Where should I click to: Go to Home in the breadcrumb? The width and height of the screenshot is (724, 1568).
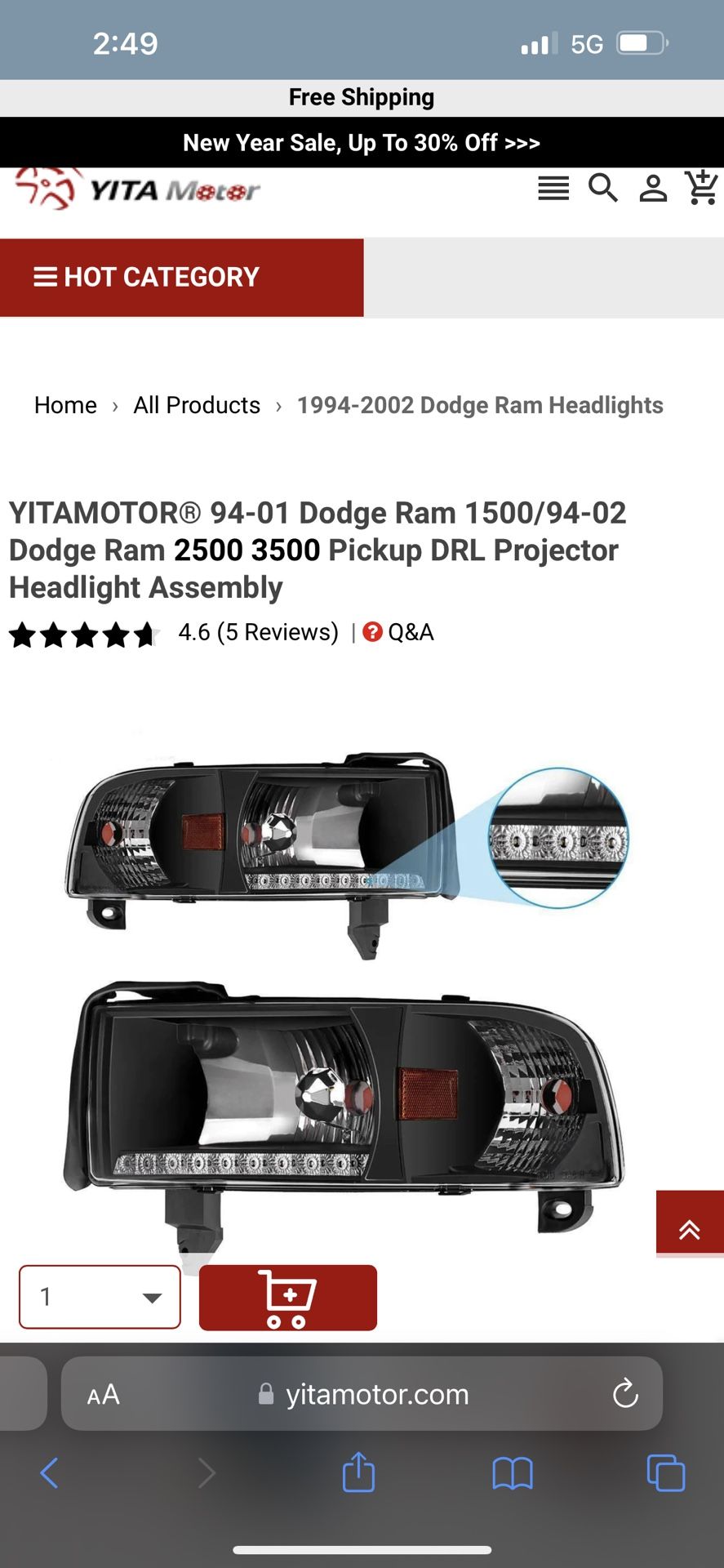pyautogui.click(x=65, y=405)
